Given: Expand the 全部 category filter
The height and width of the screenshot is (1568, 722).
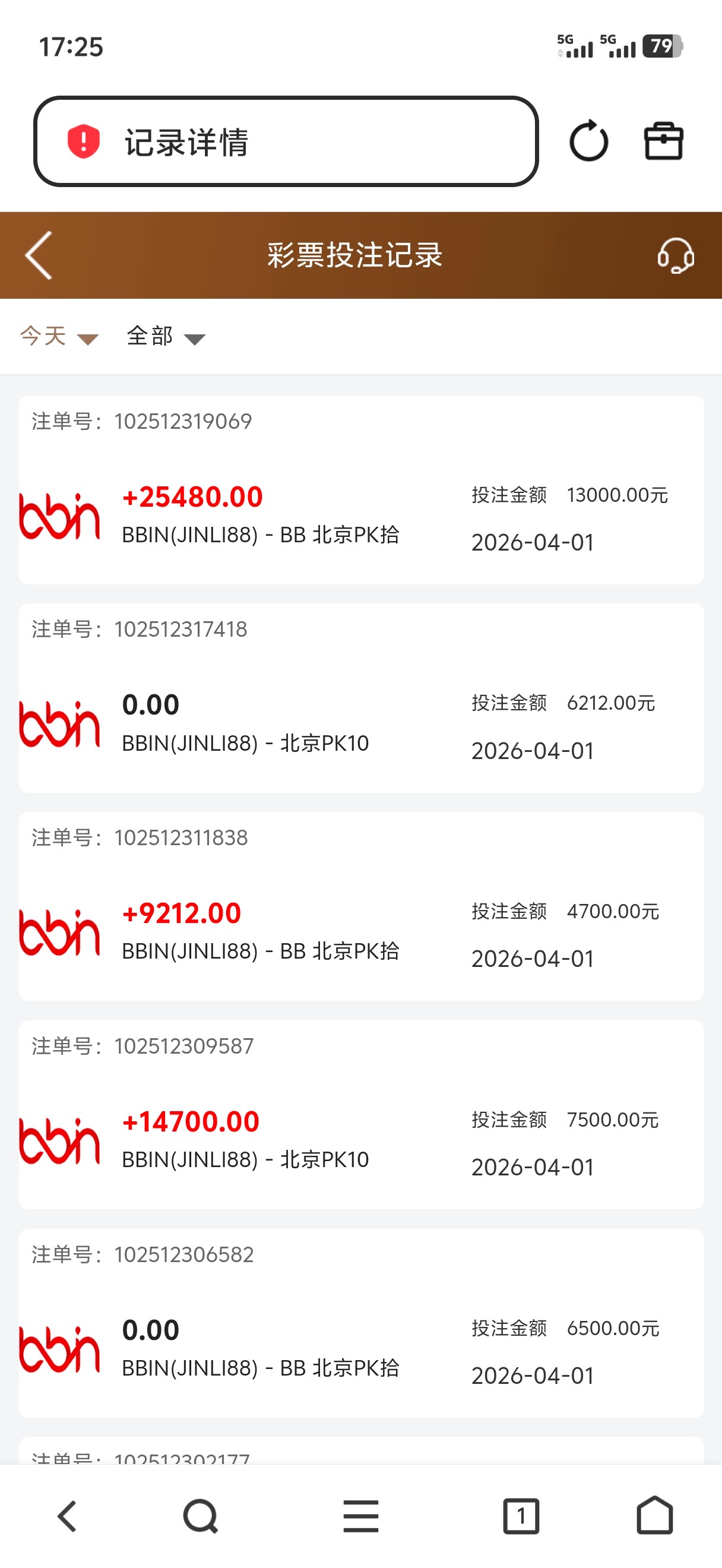Looking at the screenshot, I should (166, 337).
